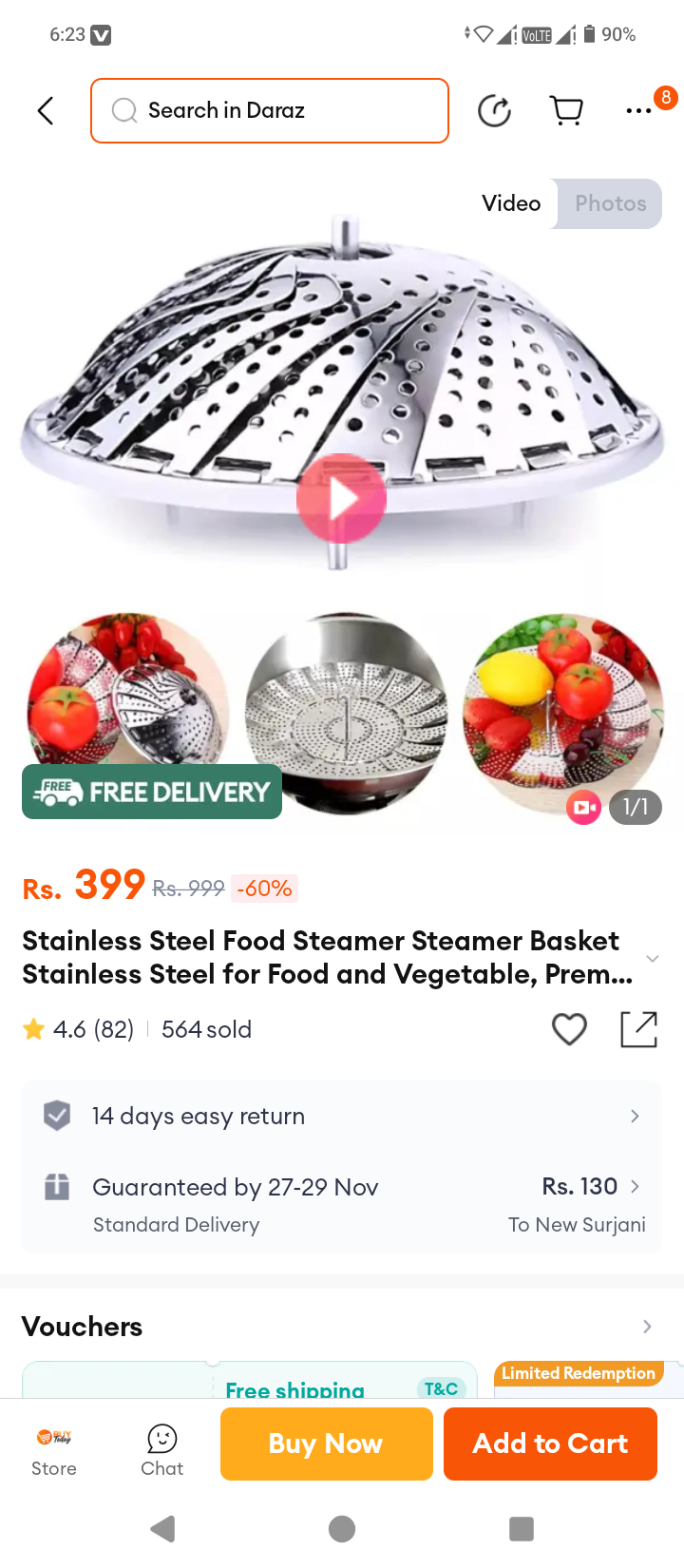Select the Video tab
Viewport: 684px width, 1568px height.
pos(511,203)
